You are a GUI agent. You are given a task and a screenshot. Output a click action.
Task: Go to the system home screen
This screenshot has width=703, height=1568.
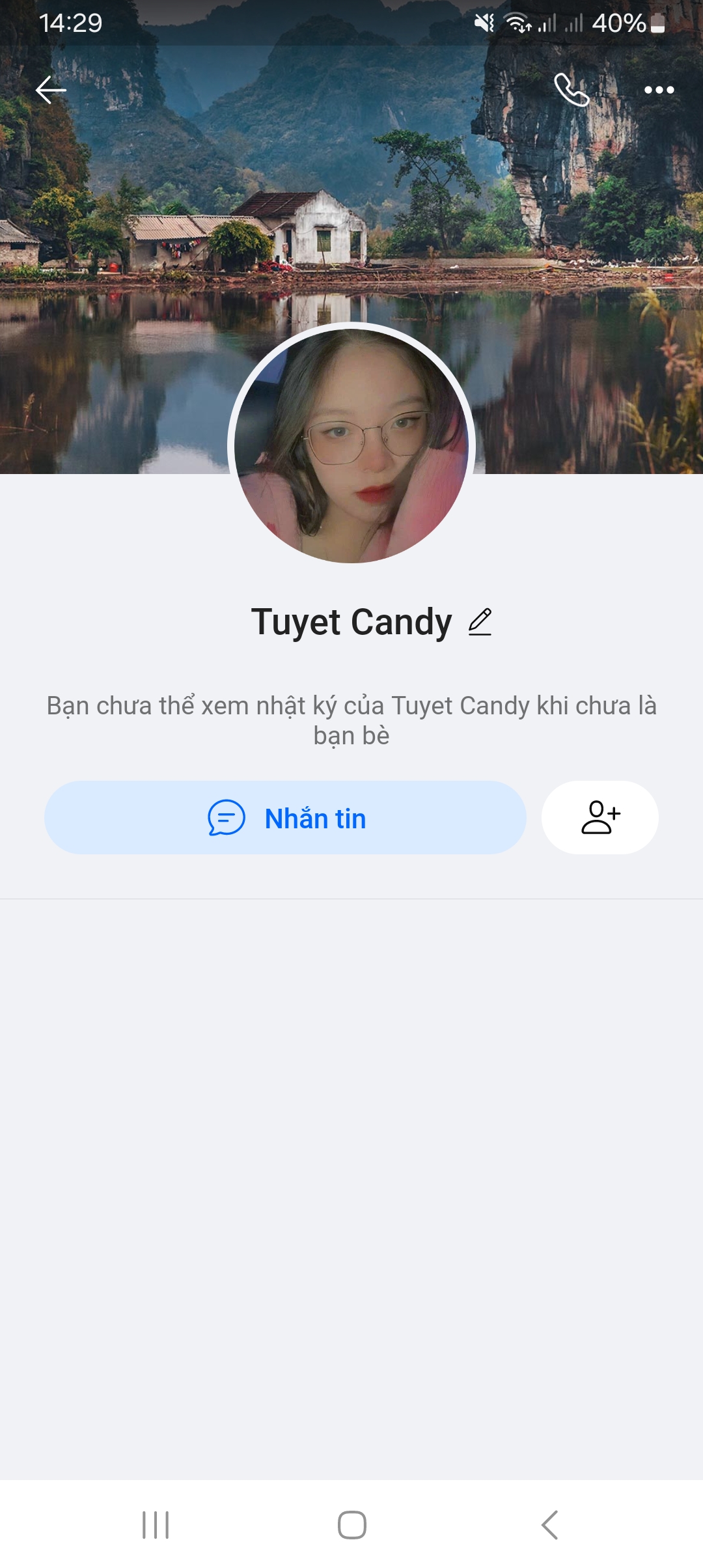pyautogui.click(x=351, y=1525)
